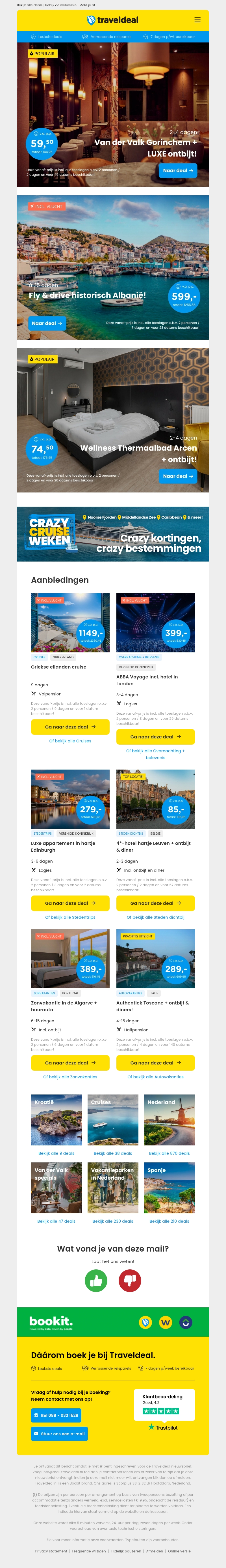Open the Spanje category tile

click(169, 1188)
